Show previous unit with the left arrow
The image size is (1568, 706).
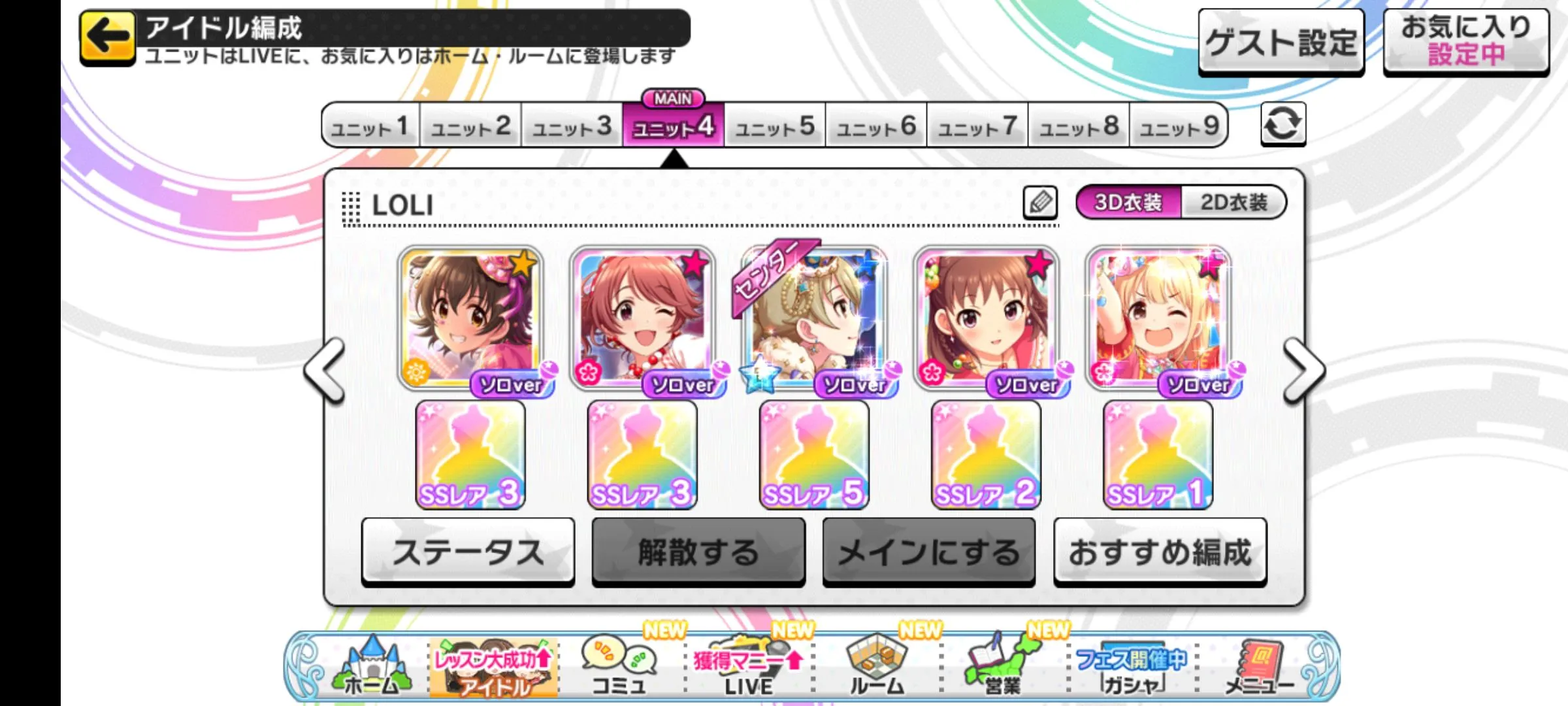coord(325,370)
